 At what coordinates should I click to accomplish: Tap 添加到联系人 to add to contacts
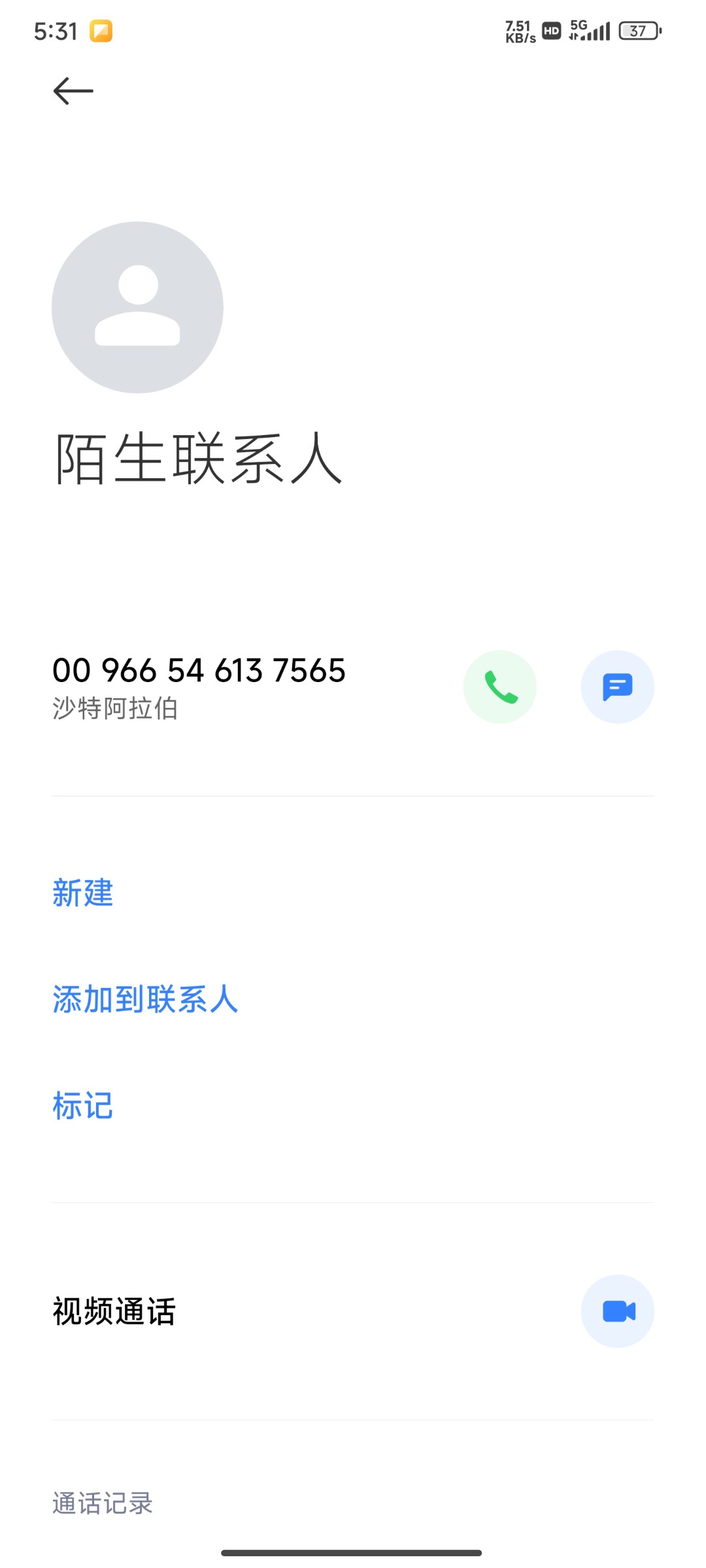[x=145, y=1000]
